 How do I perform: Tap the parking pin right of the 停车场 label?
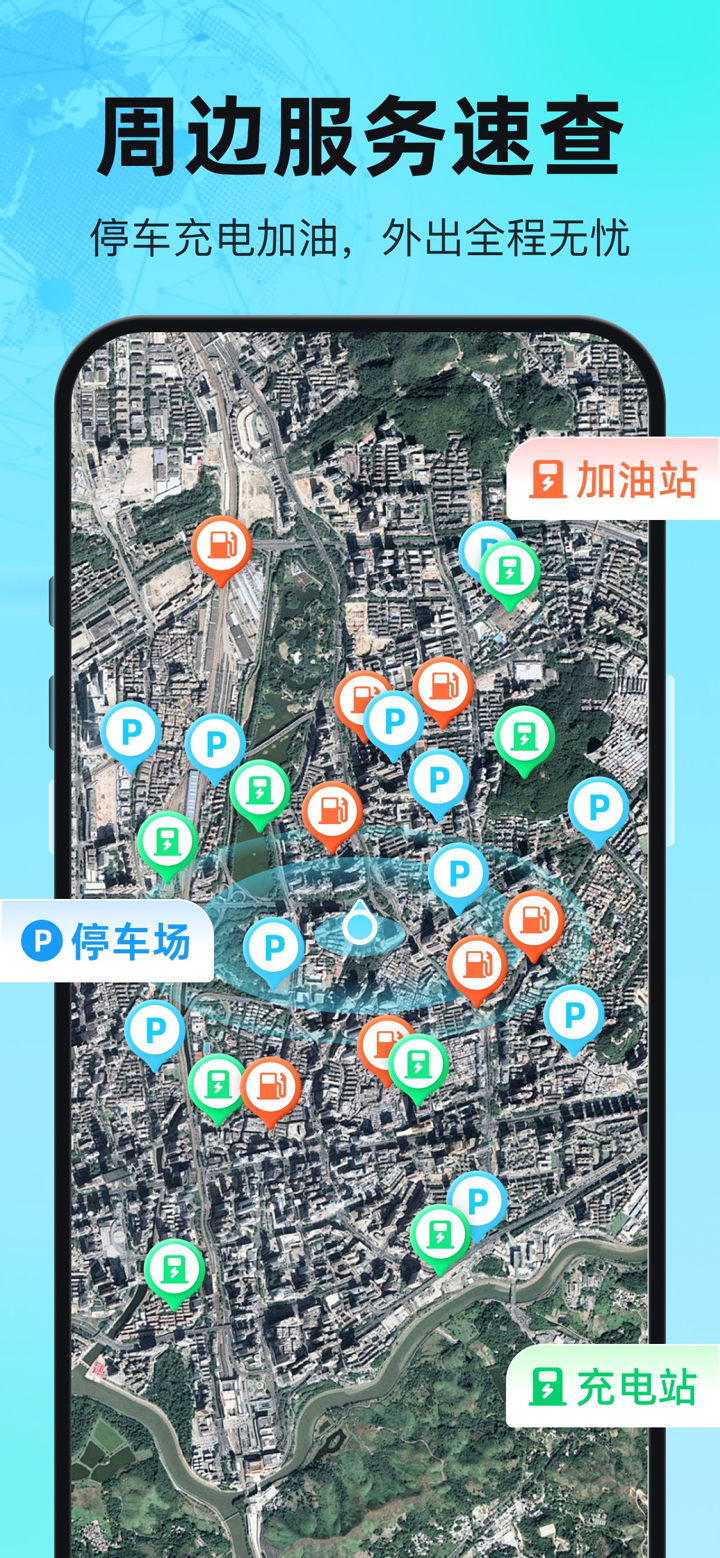tap(274, 945)
